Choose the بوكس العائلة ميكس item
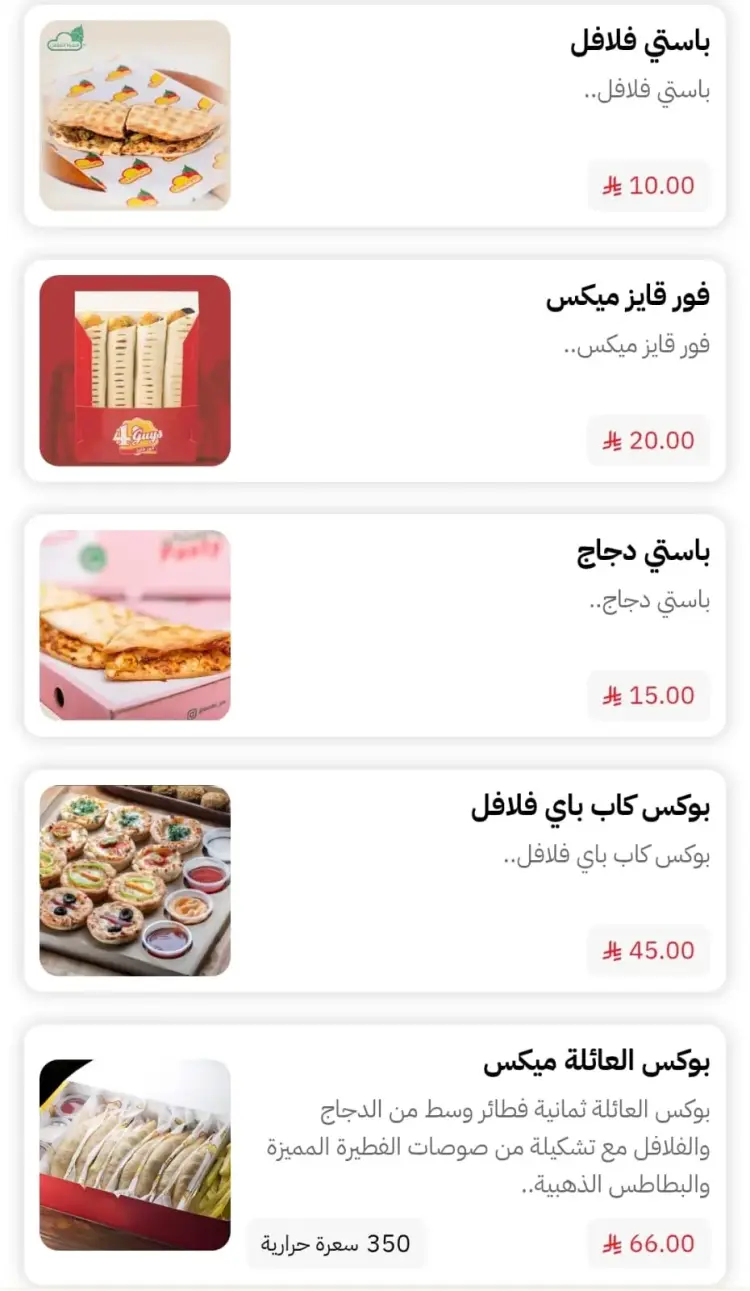This screenshot has width=750, height=1291. click(596, 1062)
